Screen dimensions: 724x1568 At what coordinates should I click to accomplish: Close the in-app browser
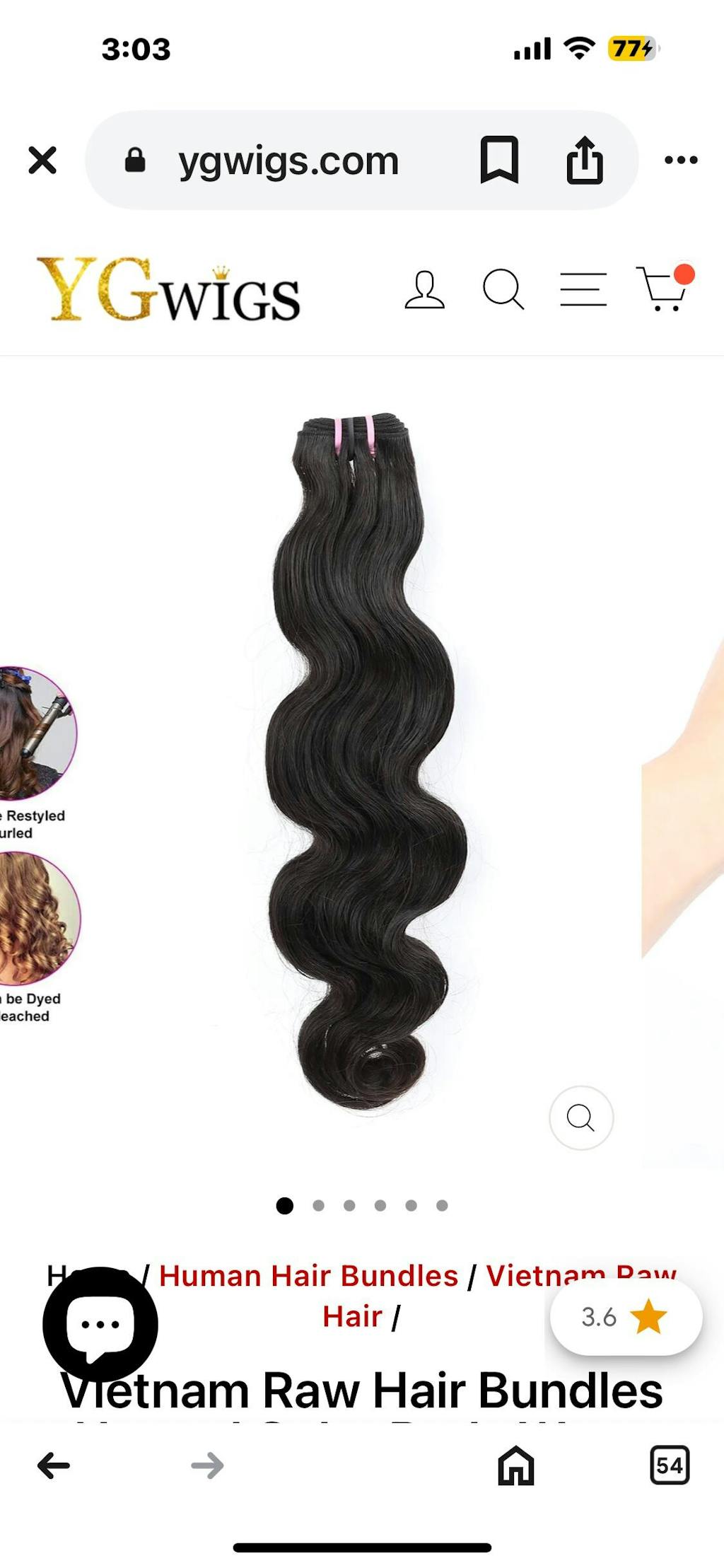tap(42, 161)
